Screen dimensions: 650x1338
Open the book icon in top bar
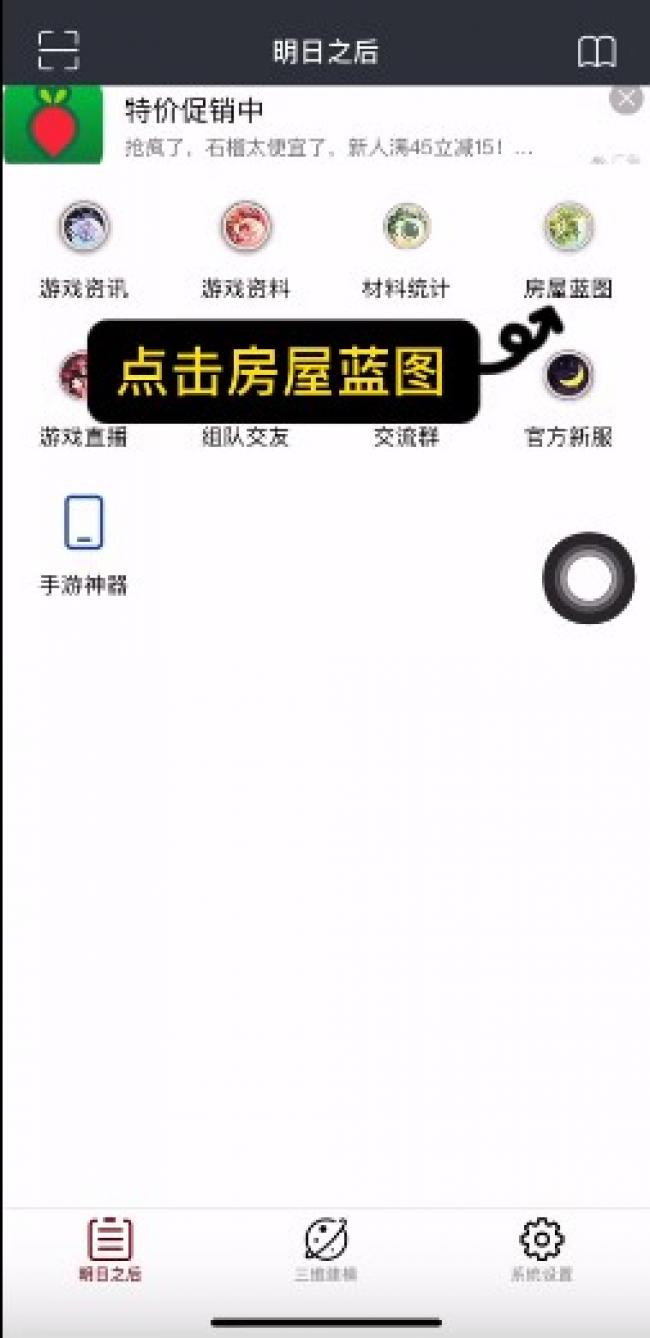pyautogui.click(x=597, y=52)
